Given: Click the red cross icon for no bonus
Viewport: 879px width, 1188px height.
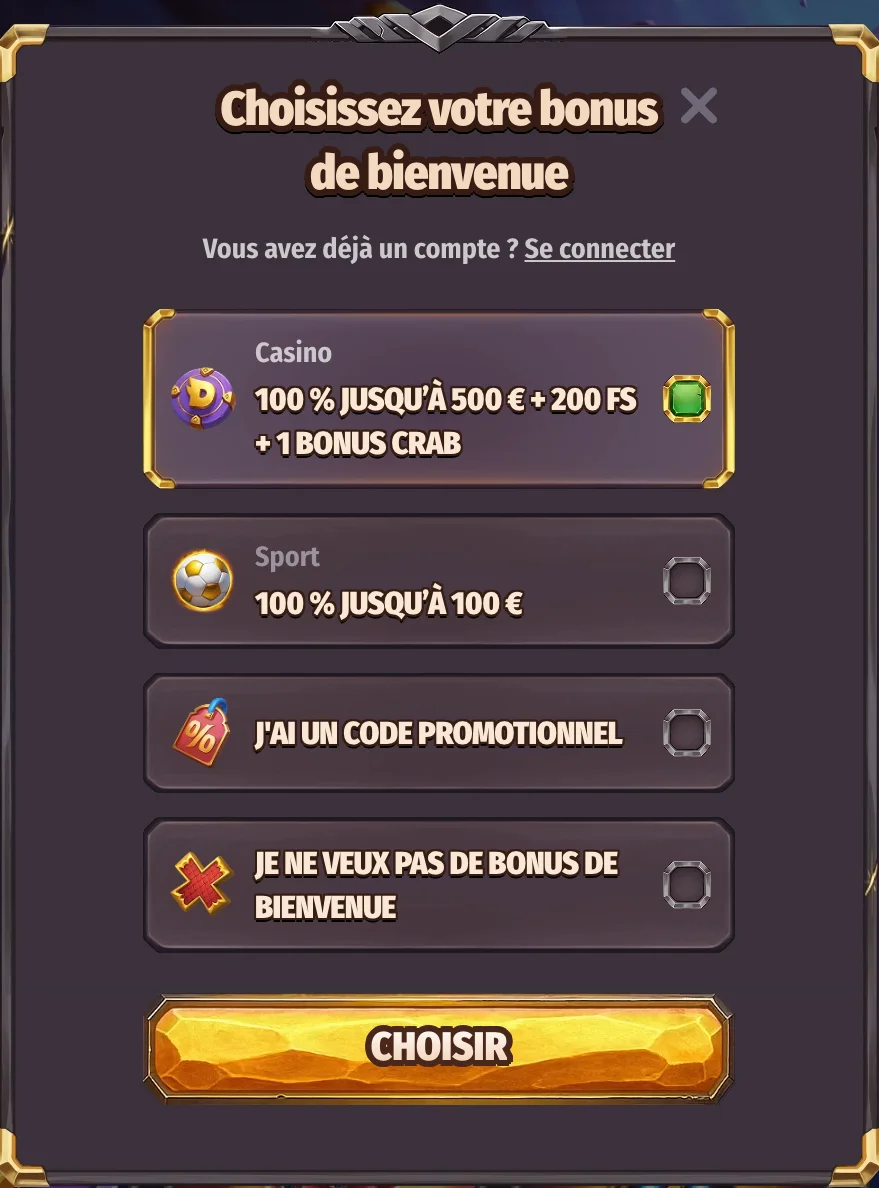Looking at the screenshot, I should (202, 883).
